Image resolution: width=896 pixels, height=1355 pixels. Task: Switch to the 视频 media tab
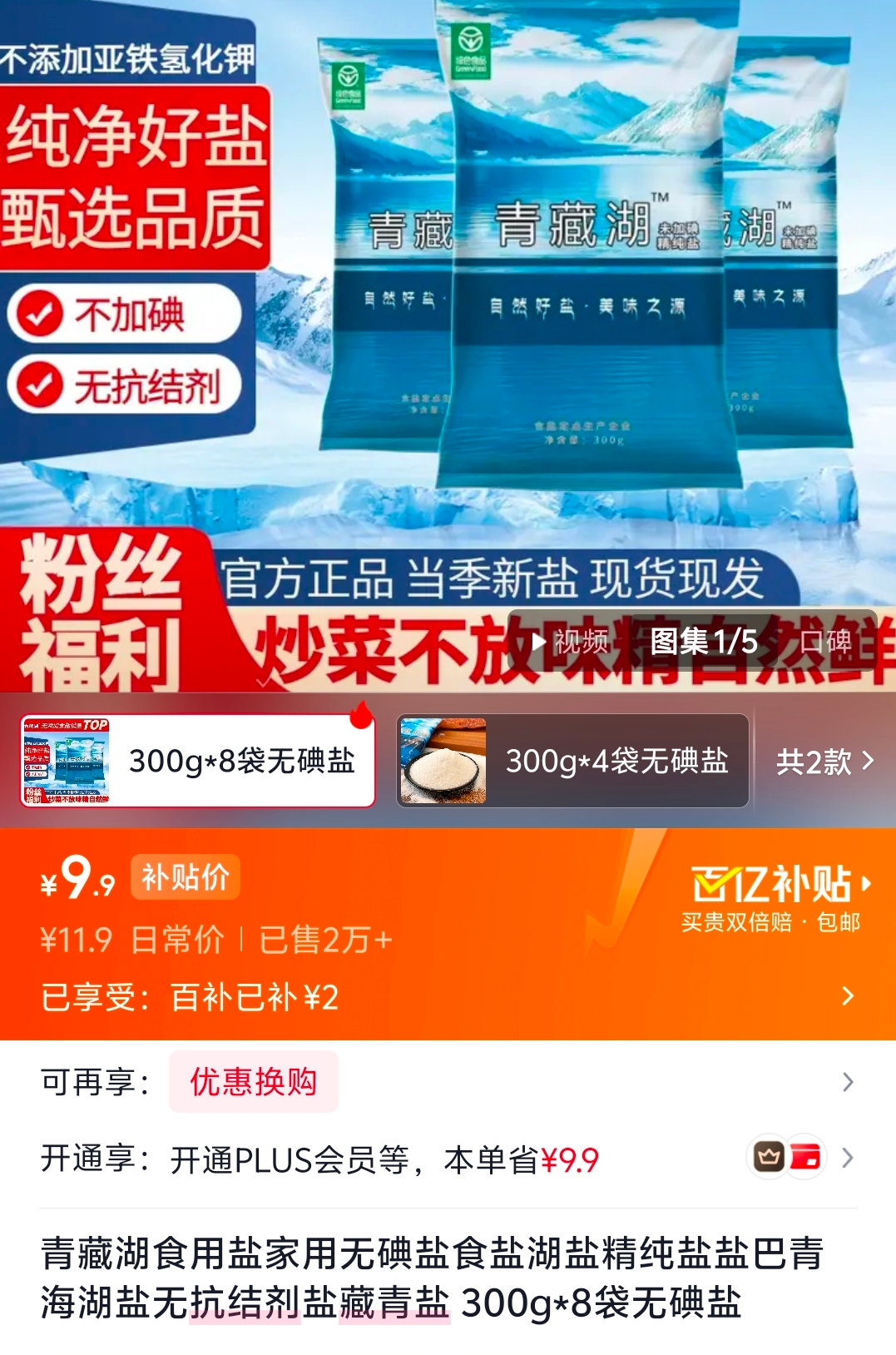tap(571, 642)
